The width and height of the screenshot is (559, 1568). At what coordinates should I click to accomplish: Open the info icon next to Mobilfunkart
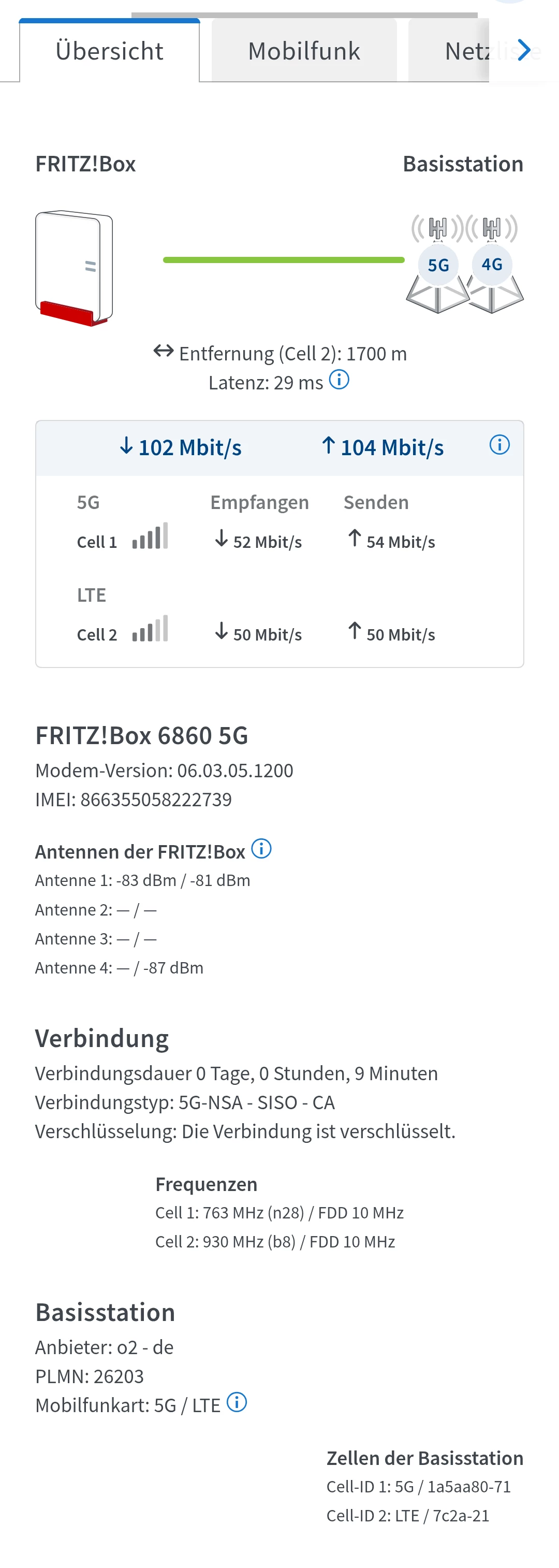237,1402
